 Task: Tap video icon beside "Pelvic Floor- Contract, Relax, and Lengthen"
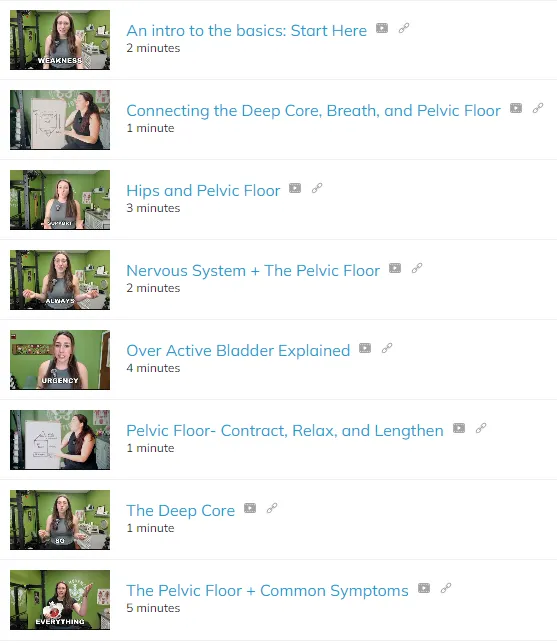pos(459,428)
